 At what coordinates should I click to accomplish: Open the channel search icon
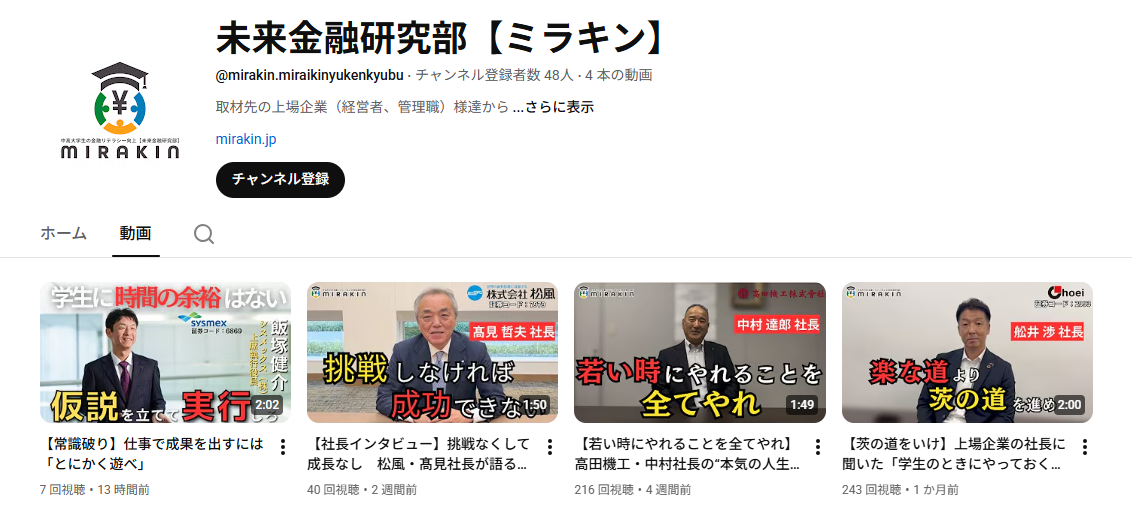point(204,234)
